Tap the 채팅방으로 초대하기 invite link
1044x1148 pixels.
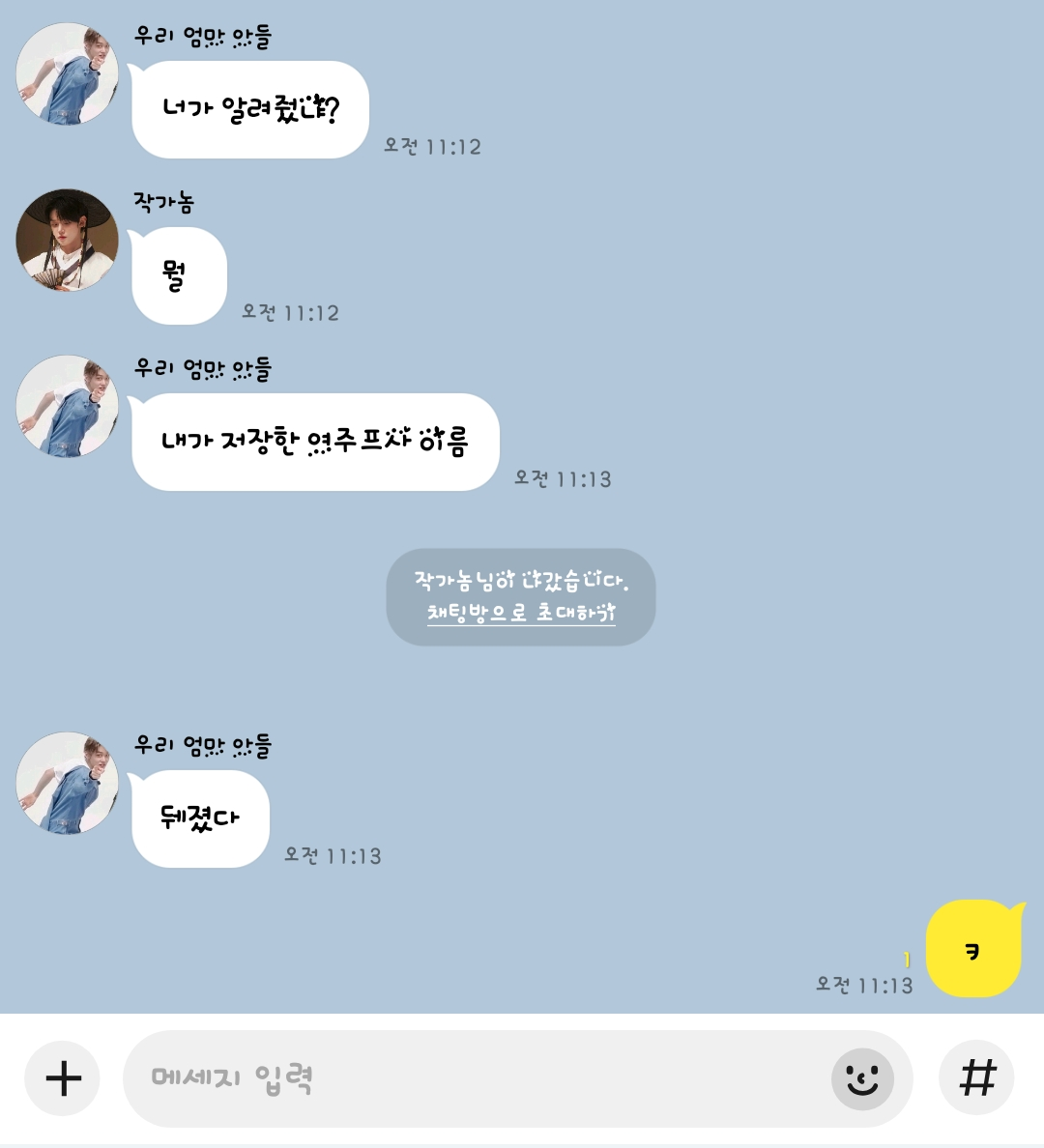(x=521, y=613)
